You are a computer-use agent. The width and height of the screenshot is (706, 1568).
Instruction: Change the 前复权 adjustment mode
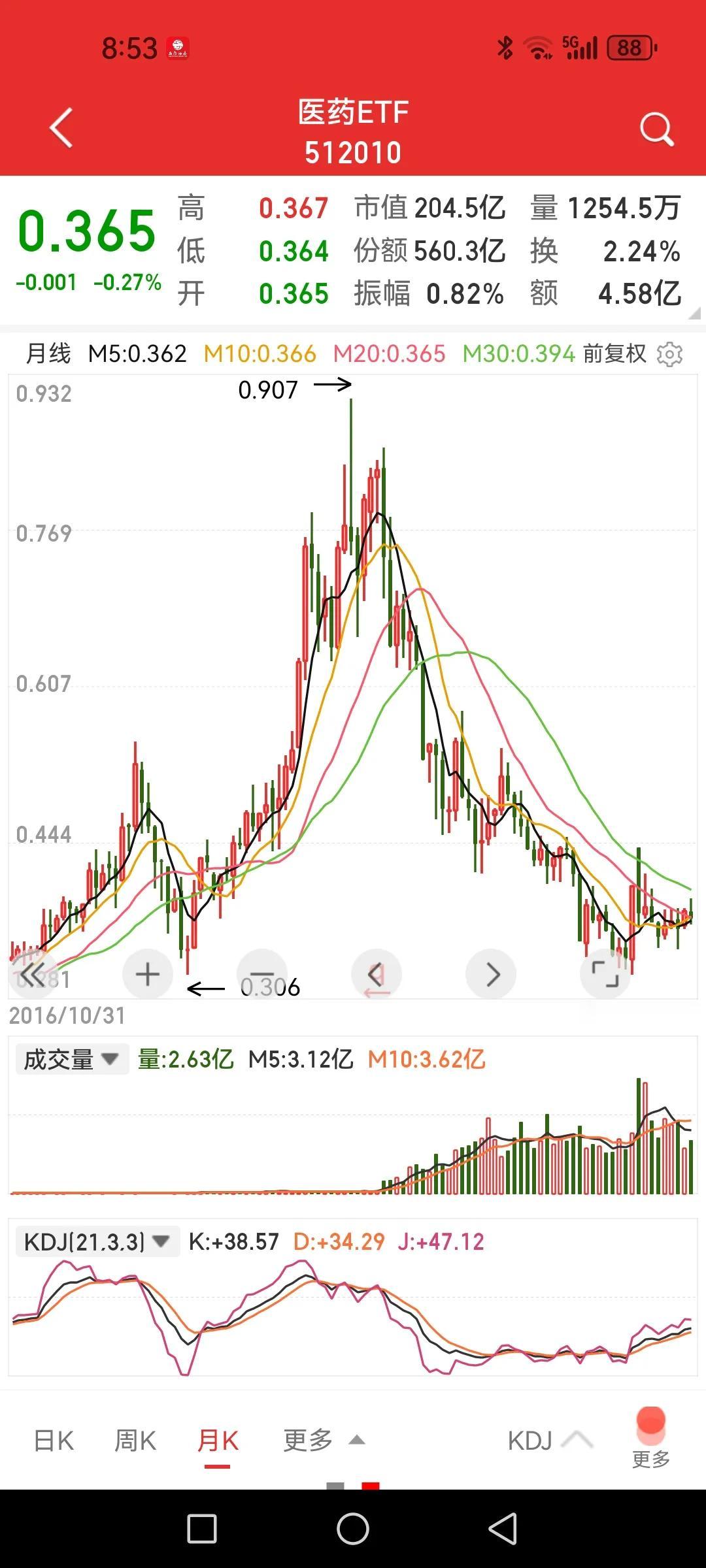[614, 353]
